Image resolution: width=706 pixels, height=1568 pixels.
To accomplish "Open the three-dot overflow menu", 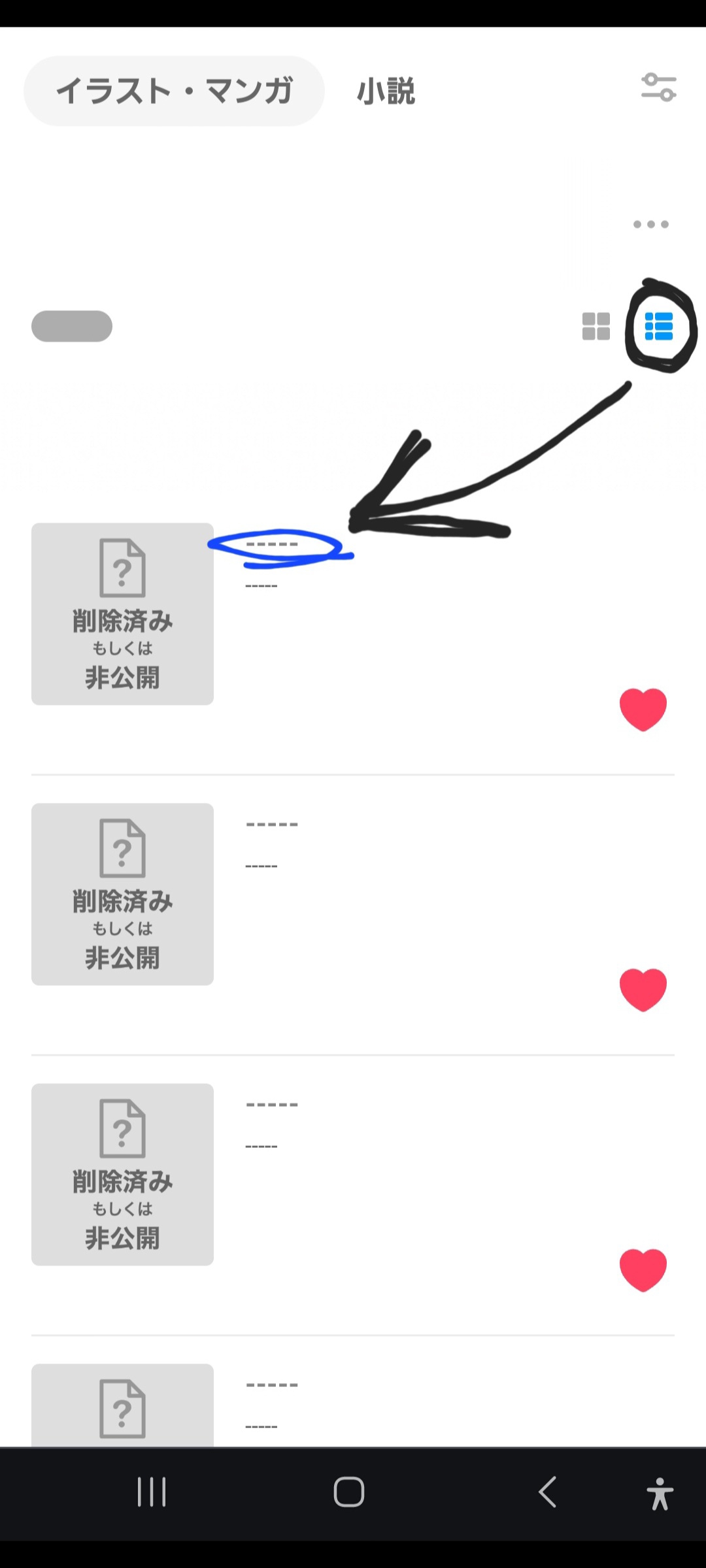I will (651, 224).
